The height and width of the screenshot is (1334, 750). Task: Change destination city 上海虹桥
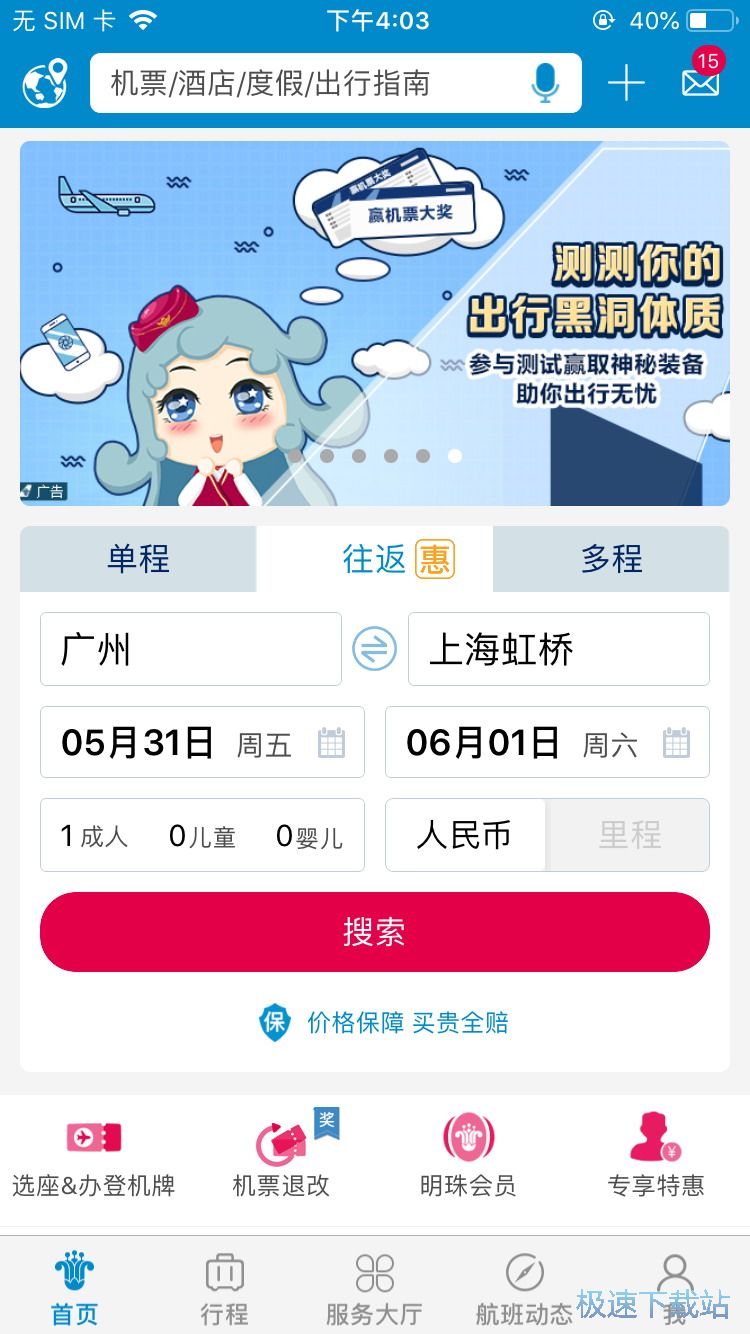tap(558, 650)
